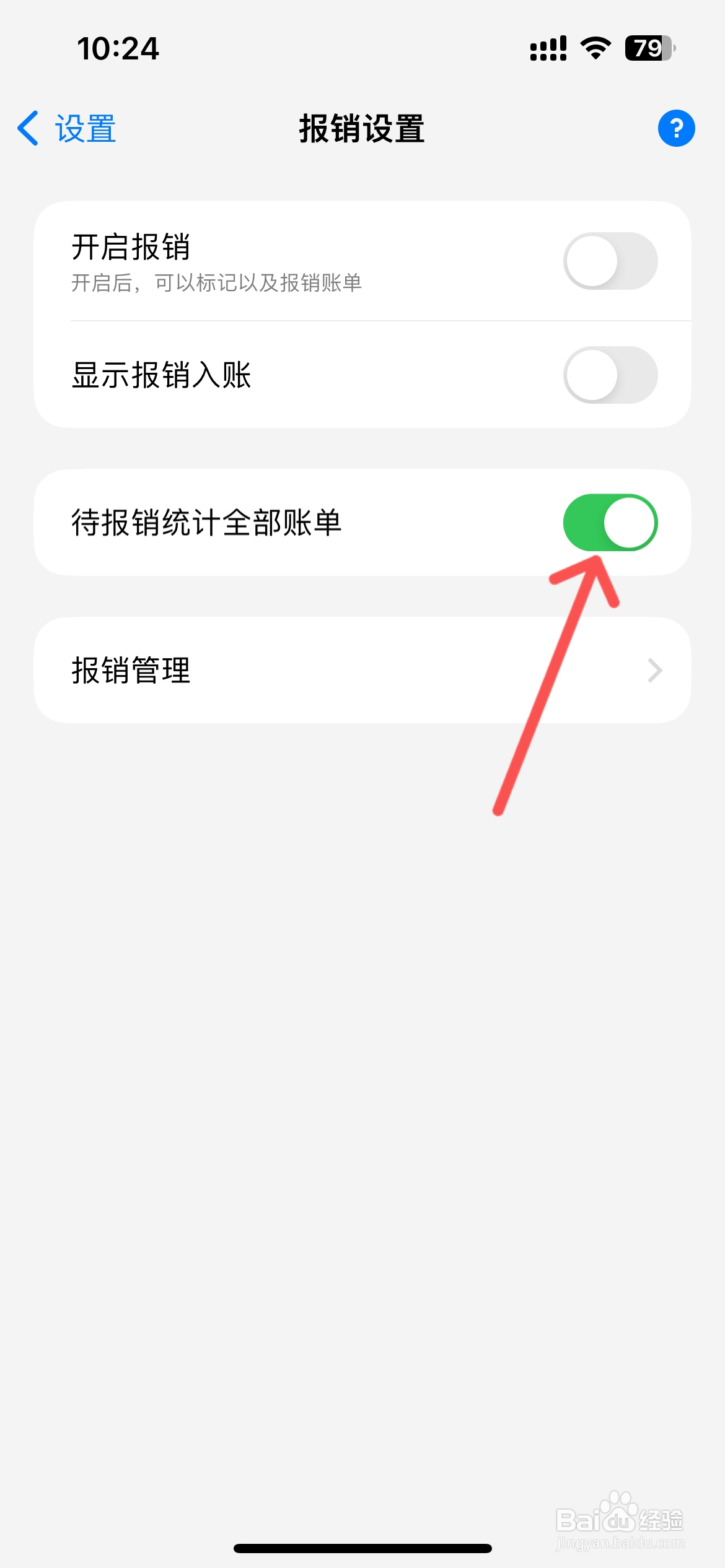This screenshot has width=725, height=1568.
Task: Tap the clock showing 10:24
Action: click(118, 50)
